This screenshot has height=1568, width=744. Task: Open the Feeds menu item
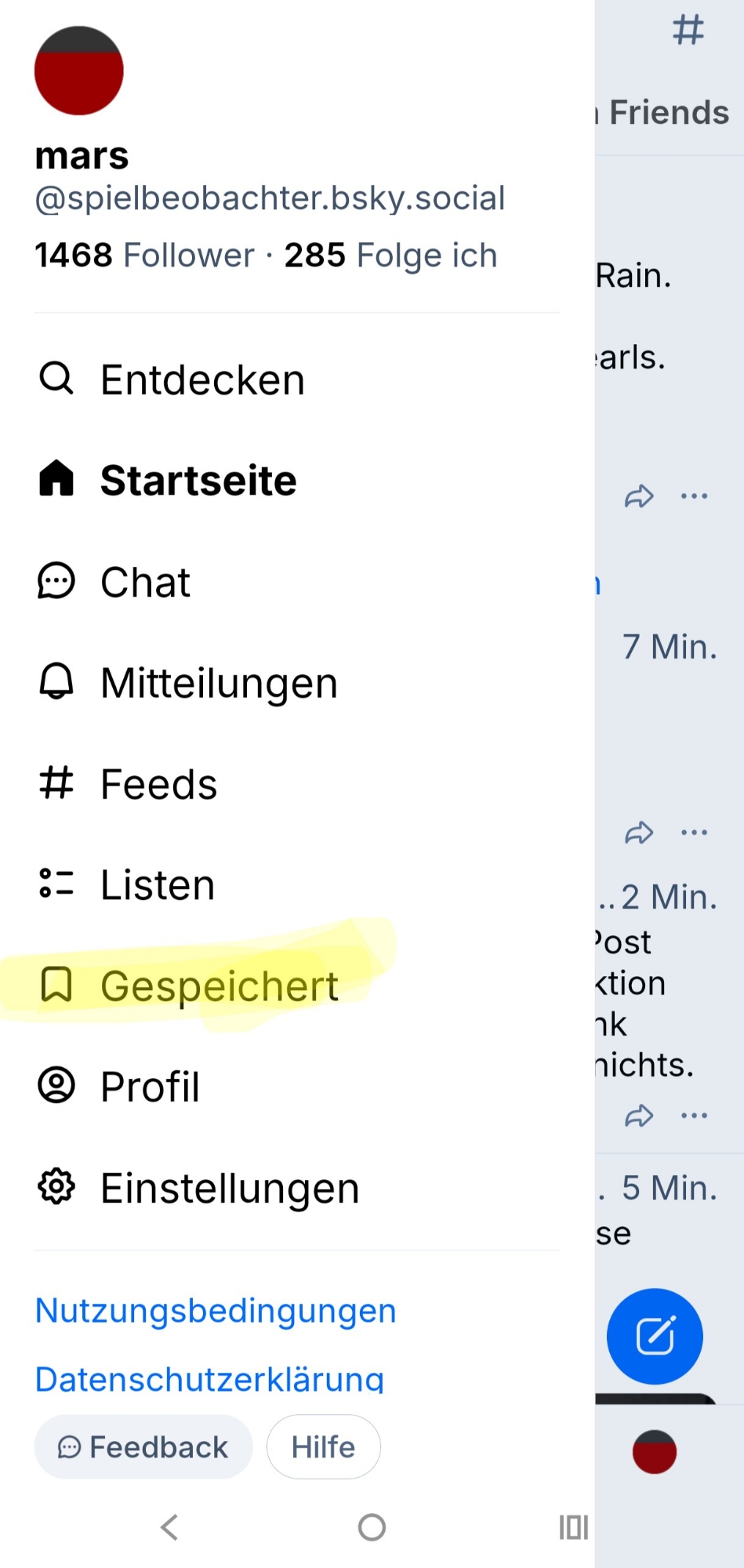click(x=158, y=784)
